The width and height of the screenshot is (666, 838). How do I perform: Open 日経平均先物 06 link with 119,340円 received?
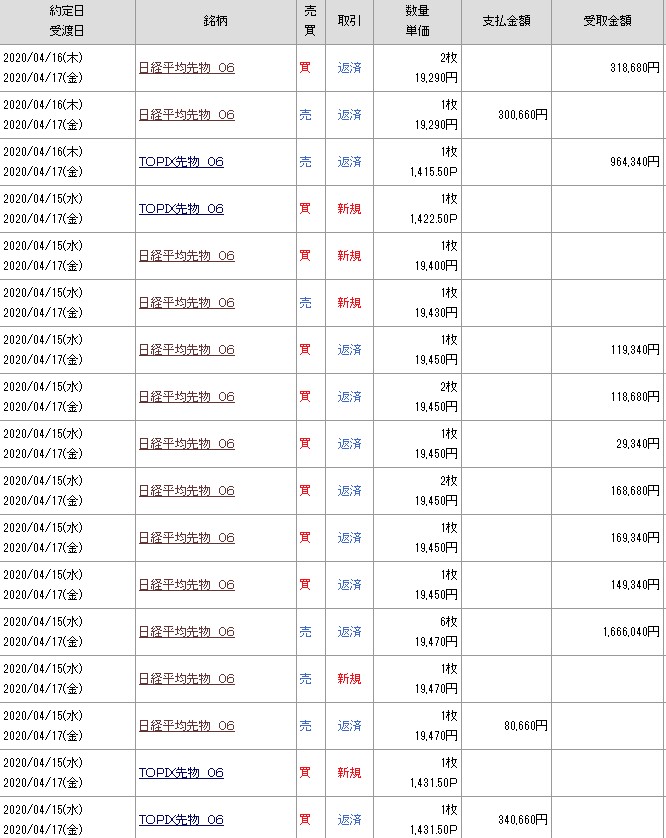(x=186, y=350)
